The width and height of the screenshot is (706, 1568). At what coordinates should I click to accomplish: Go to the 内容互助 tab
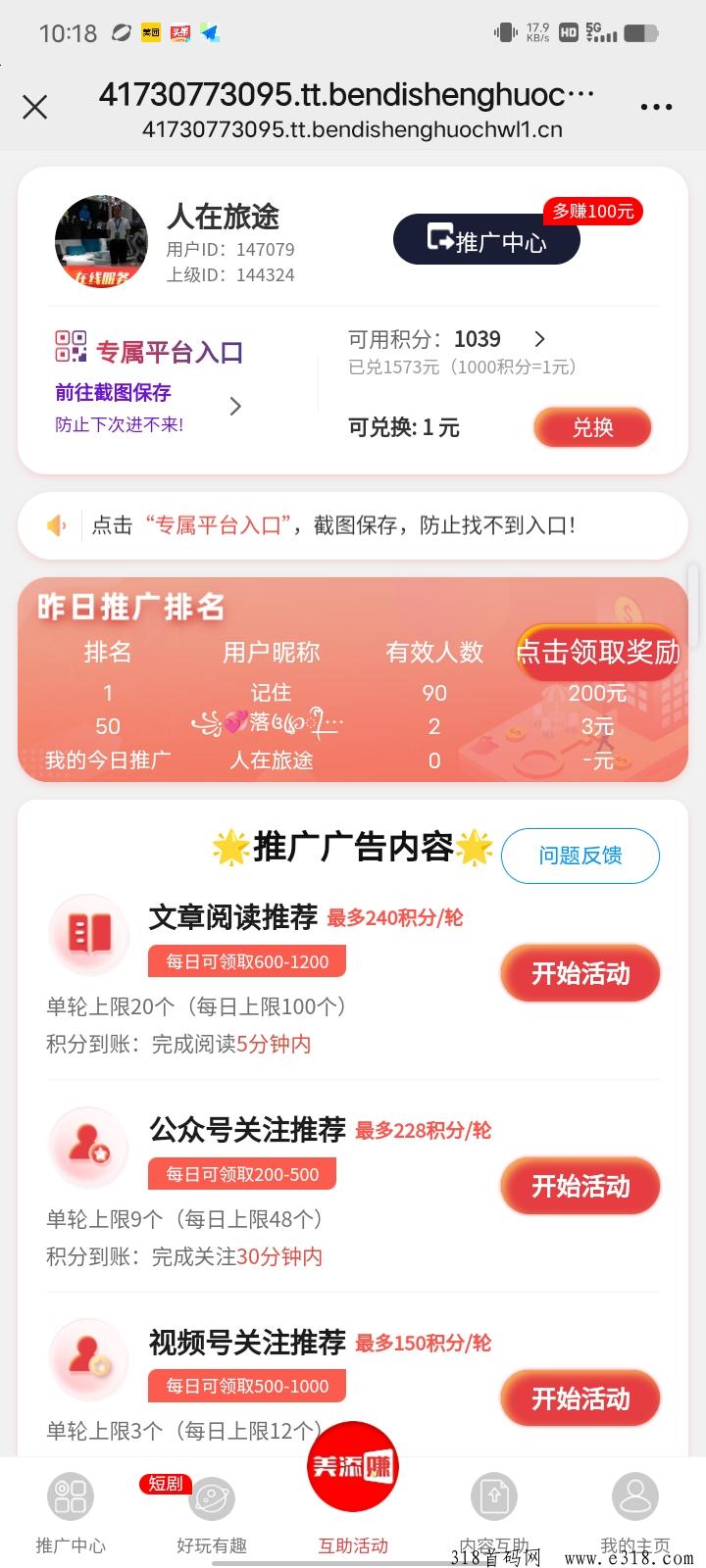pos(494,1514)
